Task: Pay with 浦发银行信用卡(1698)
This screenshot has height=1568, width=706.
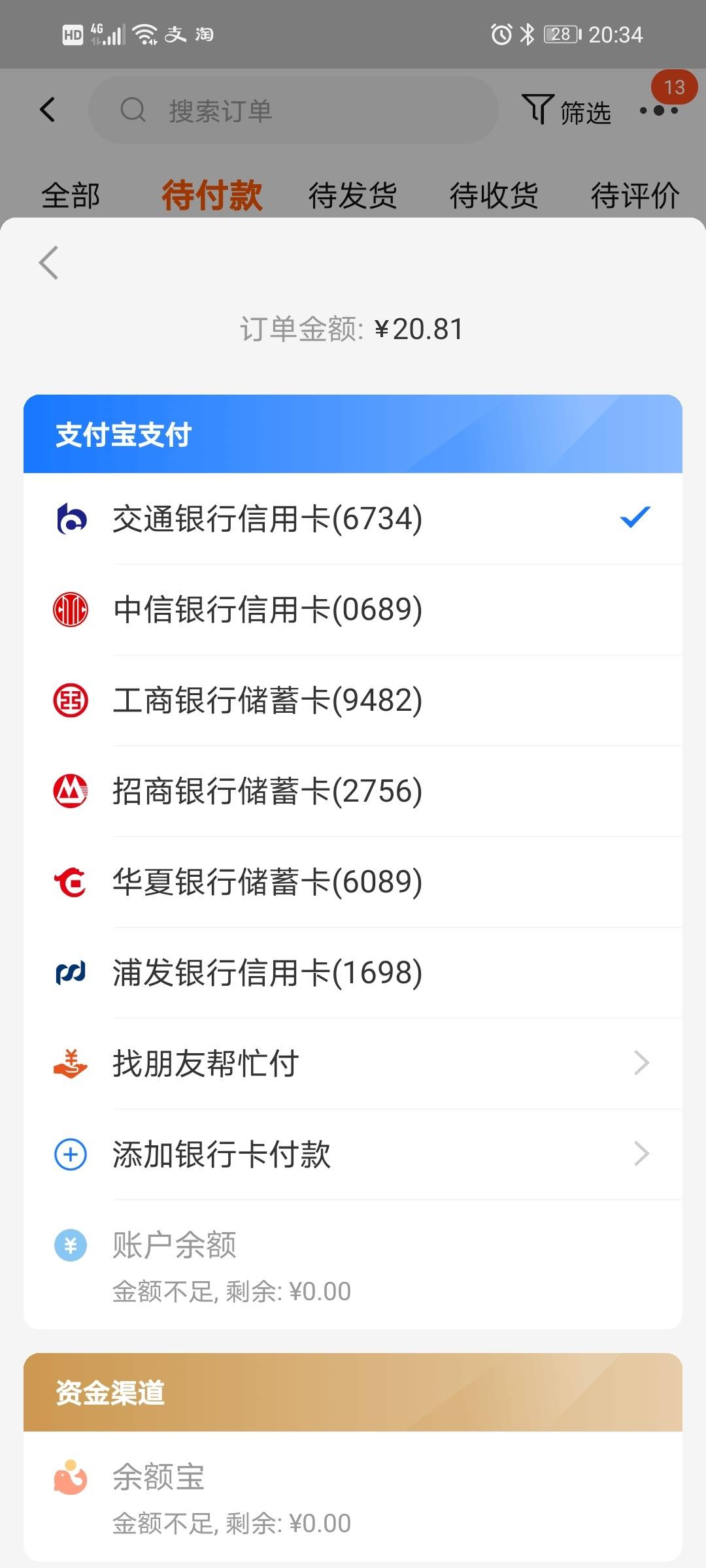Action: pos(353,973)
